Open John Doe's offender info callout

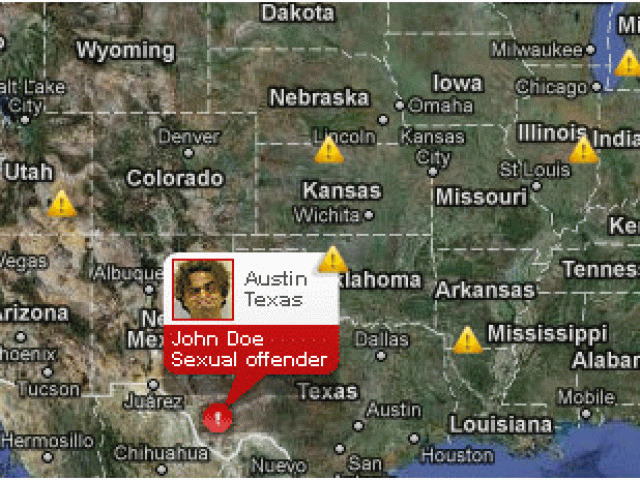(250, 351)
